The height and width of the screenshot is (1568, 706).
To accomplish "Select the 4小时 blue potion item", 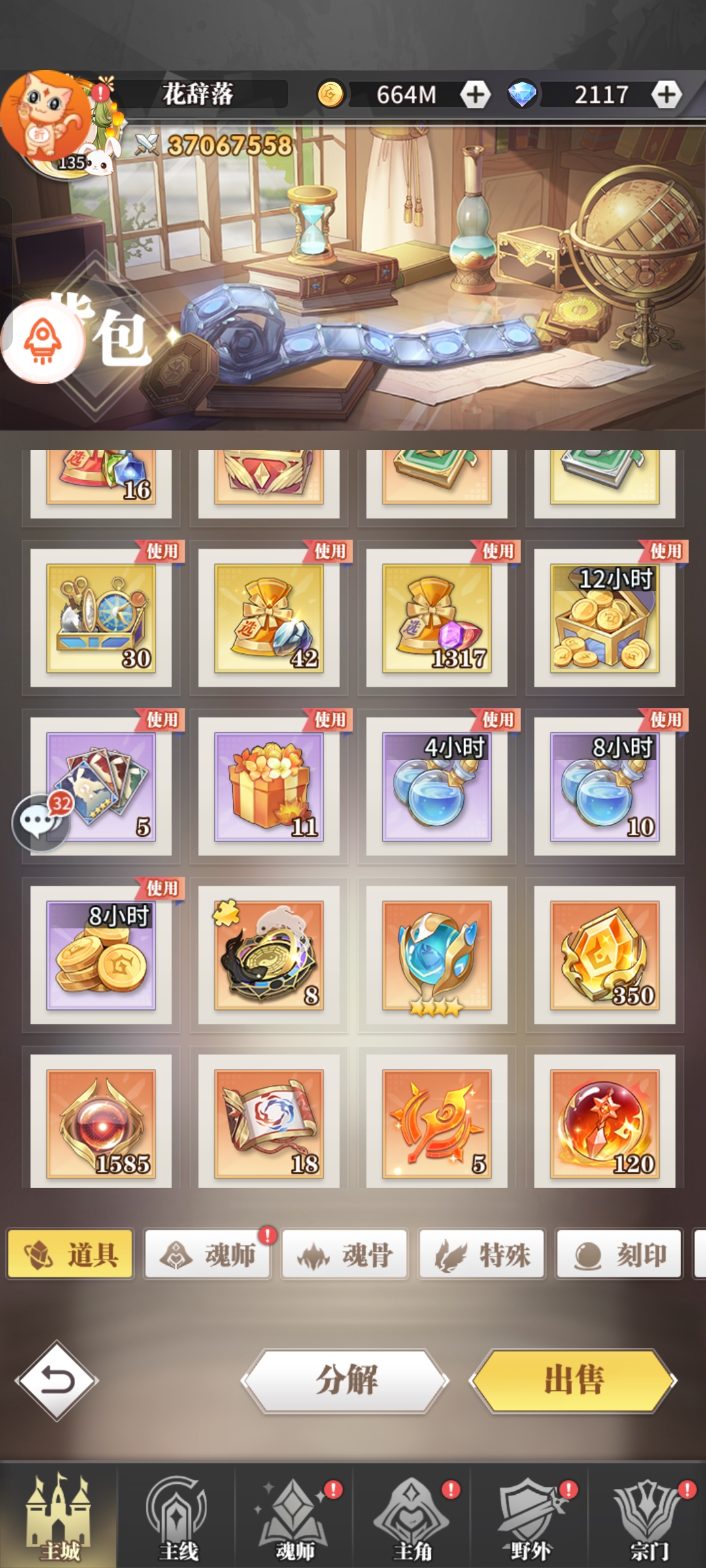I will click(437, 787).
